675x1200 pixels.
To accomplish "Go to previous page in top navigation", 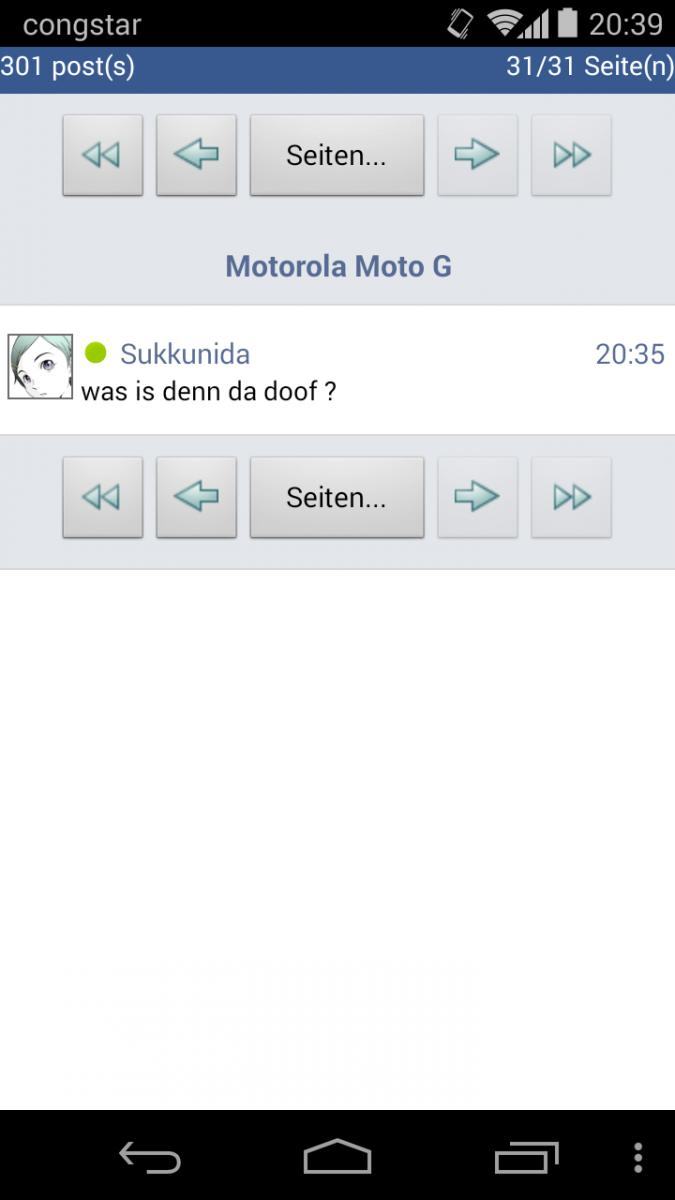I will 196,155.
